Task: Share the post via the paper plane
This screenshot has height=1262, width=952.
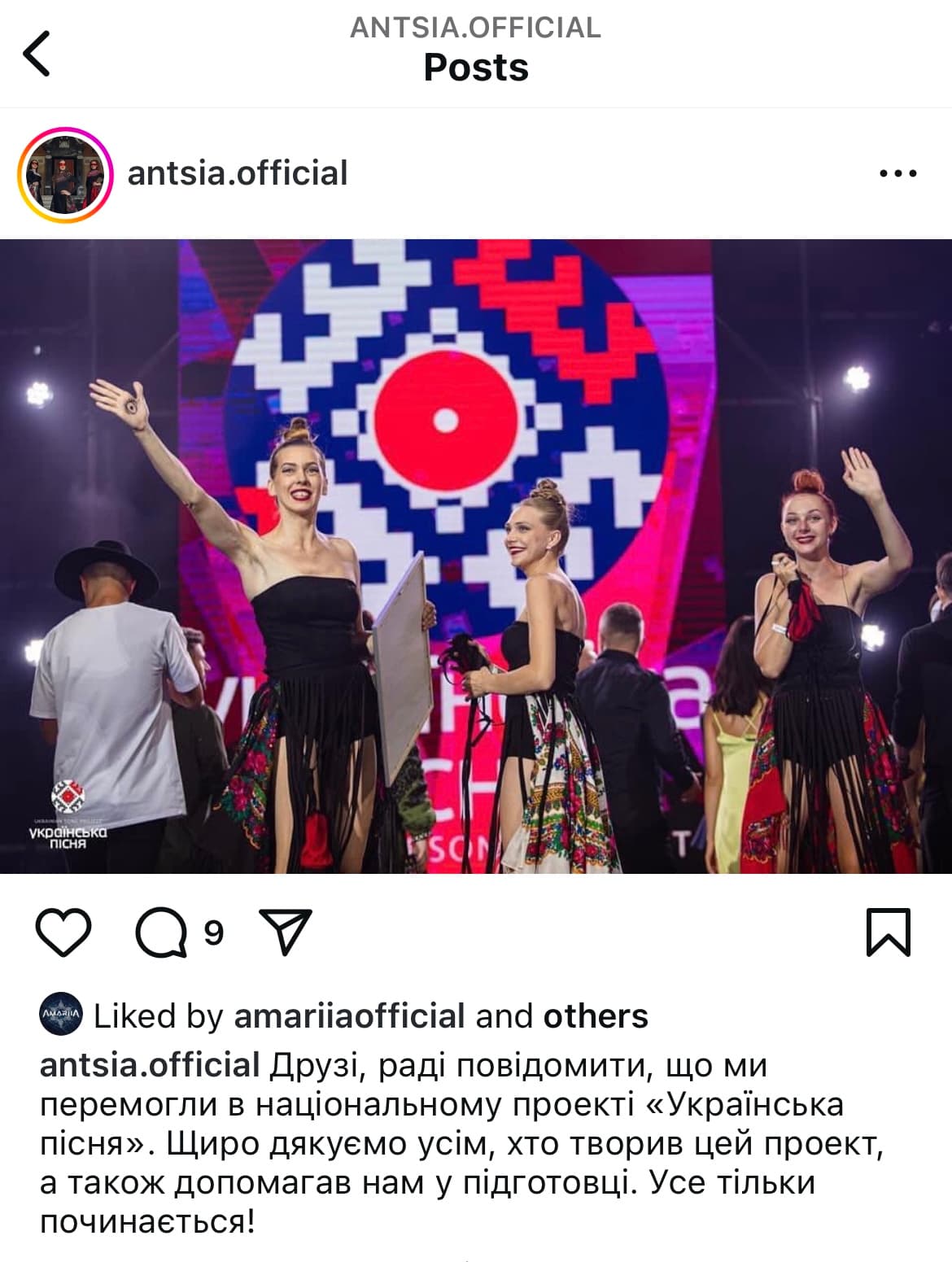Action: (x=284, y=932)
